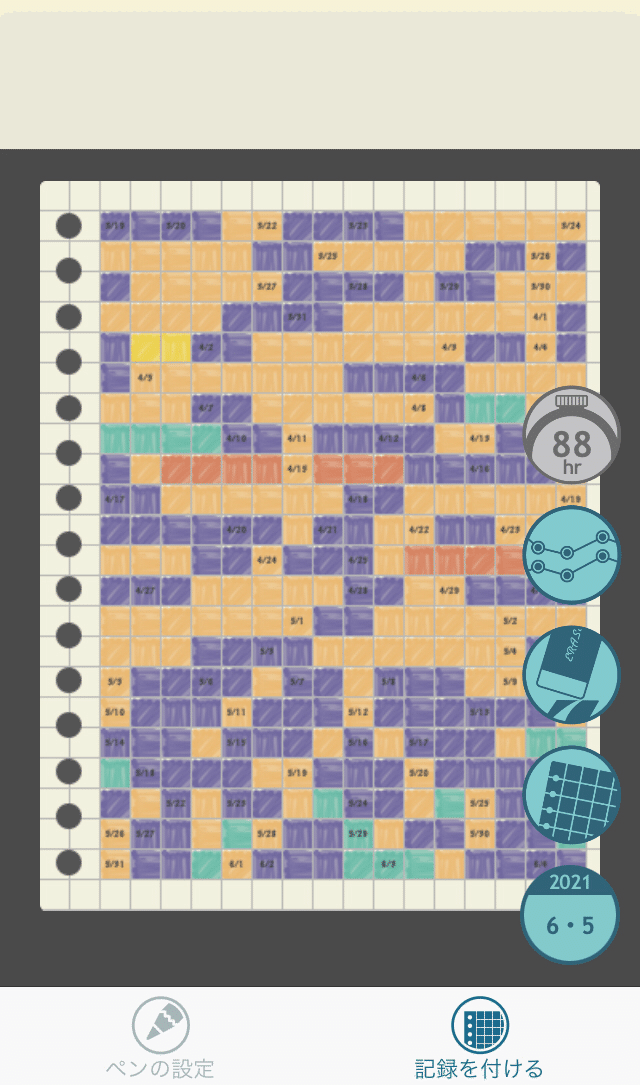Switch to the 記録を付ける tab

(479, 1038)
